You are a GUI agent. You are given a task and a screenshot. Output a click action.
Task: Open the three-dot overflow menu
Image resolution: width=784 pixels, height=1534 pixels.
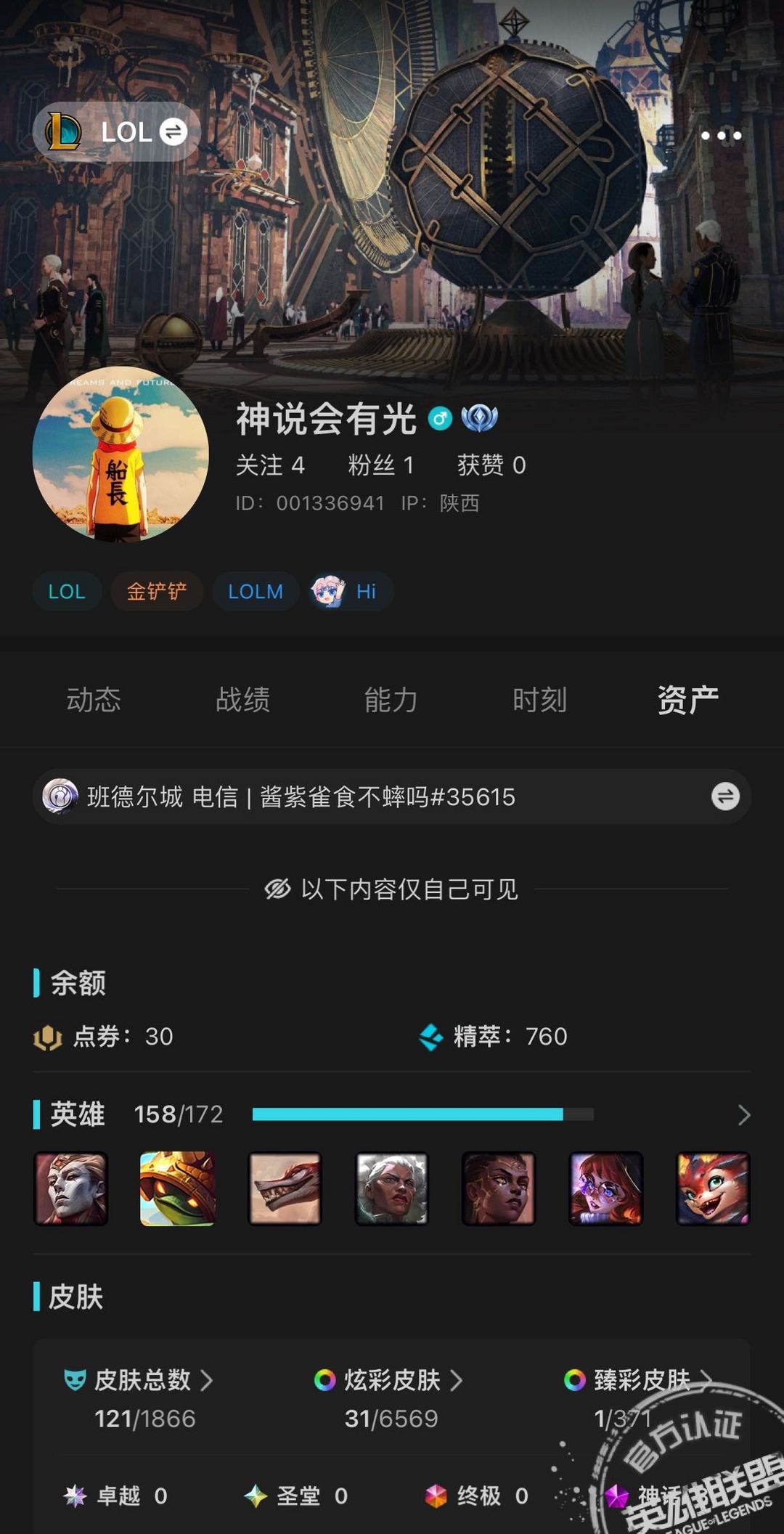pyautogui.click(x=721, y=136)
